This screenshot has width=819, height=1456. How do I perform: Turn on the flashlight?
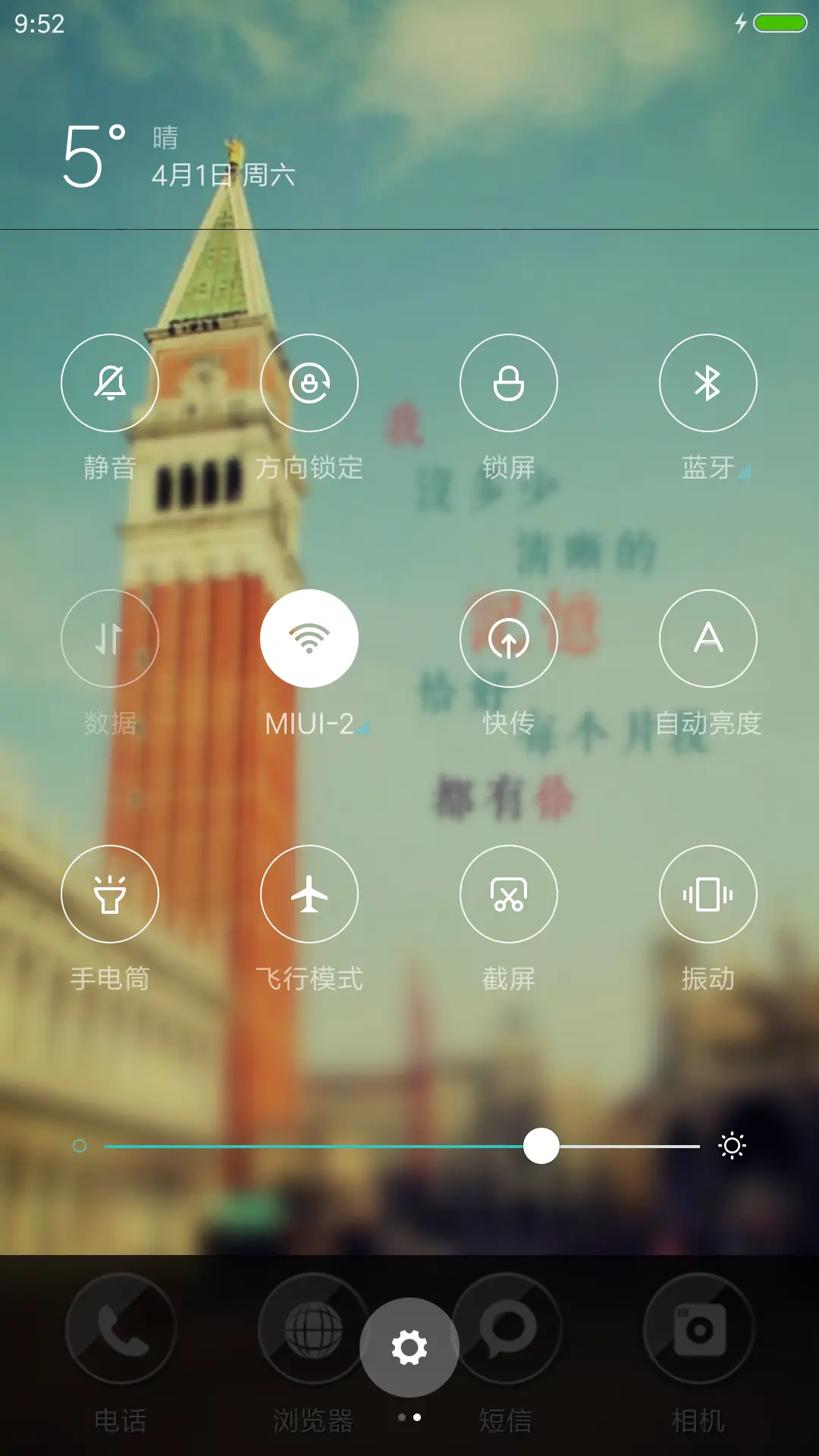pos(110,895)
